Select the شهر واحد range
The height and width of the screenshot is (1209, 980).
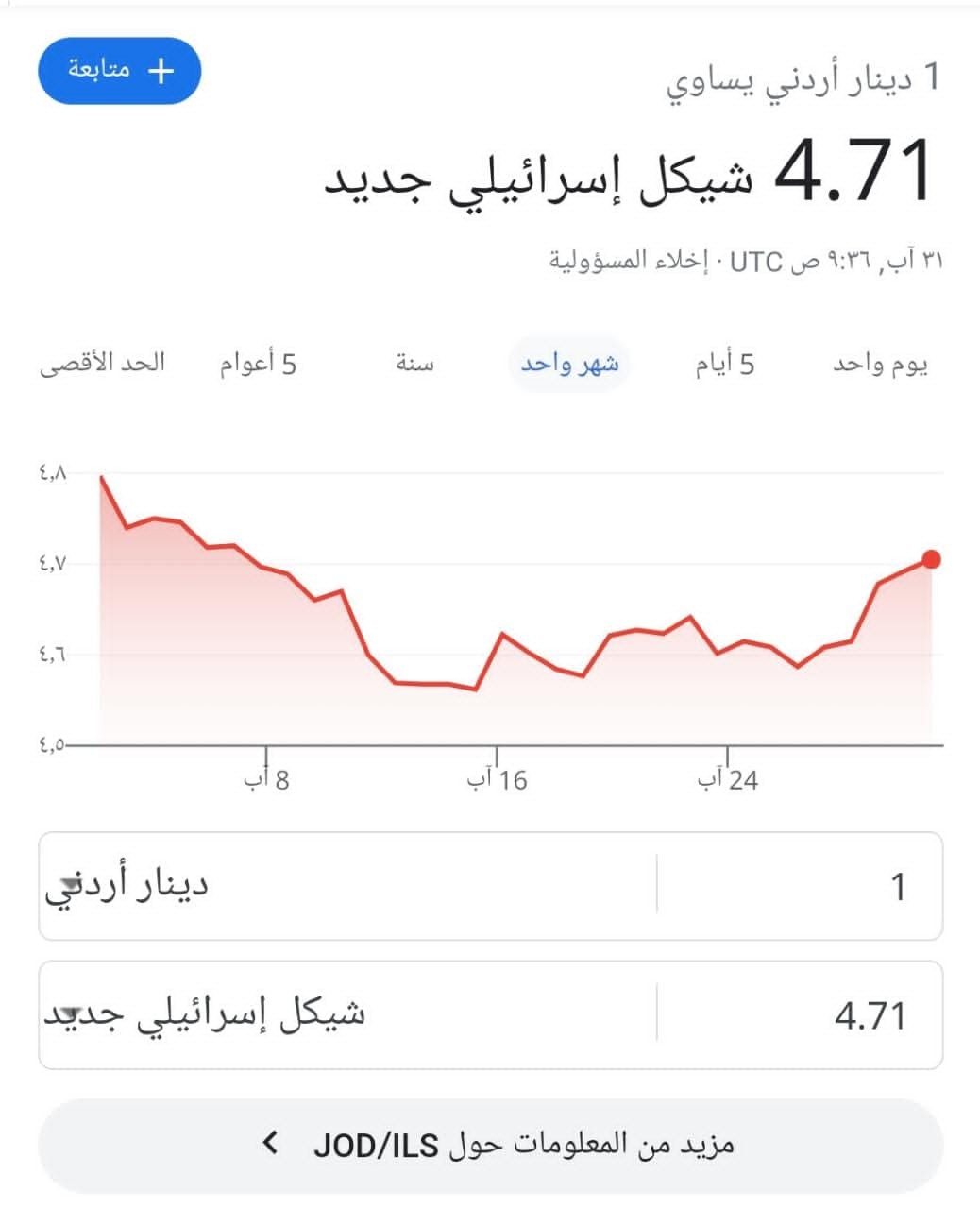point(569,364)
